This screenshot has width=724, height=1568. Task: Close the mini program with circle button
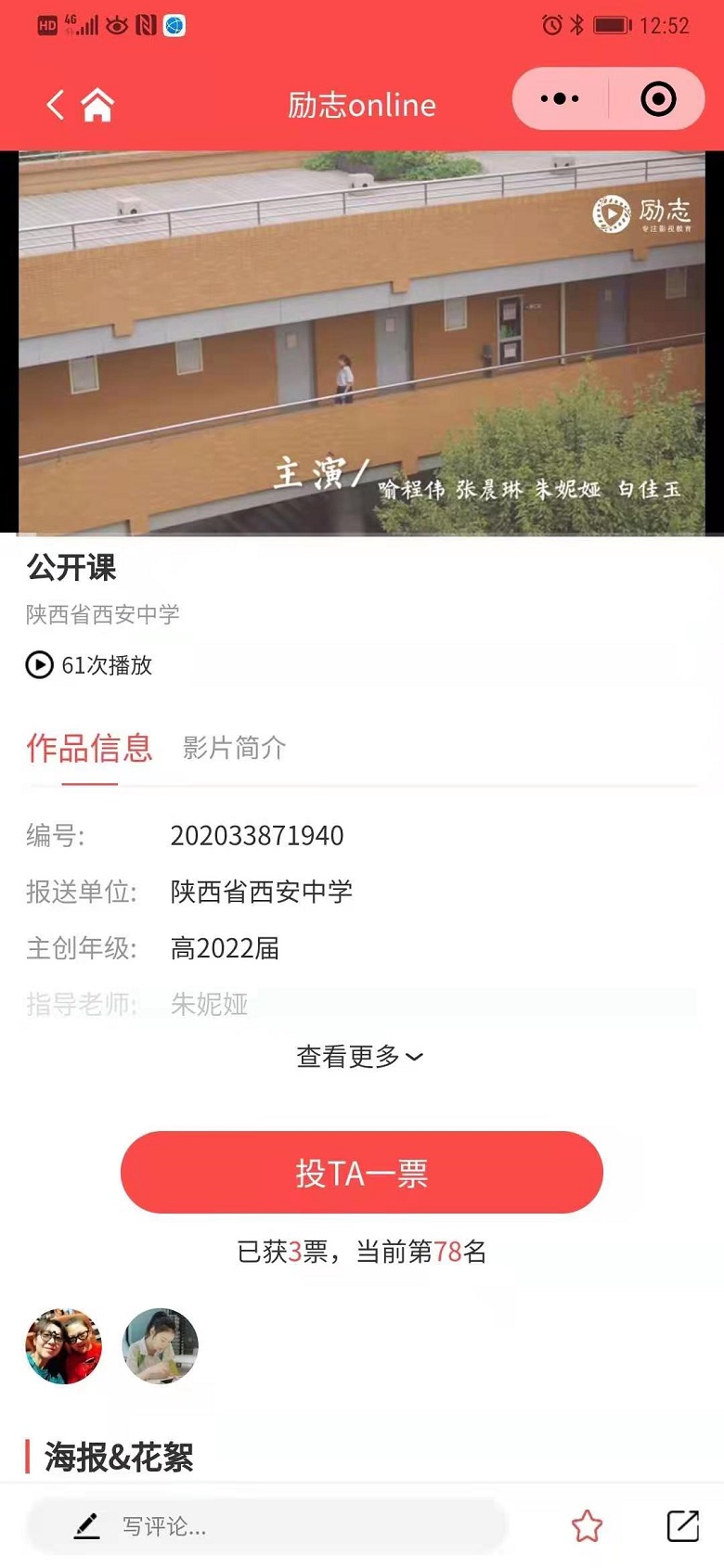658,99
